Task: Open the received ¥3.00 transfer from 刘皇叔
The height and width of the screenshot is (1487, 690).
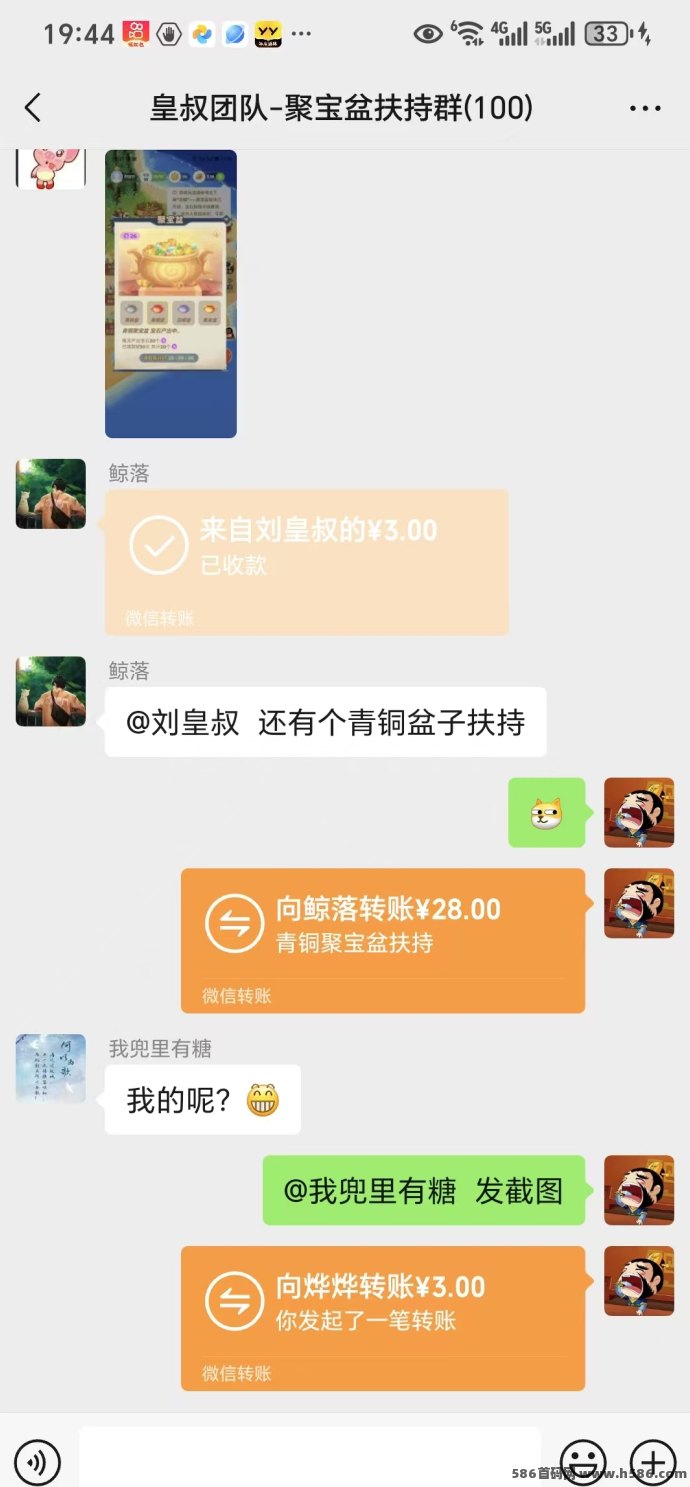Action: coord(306,562)
